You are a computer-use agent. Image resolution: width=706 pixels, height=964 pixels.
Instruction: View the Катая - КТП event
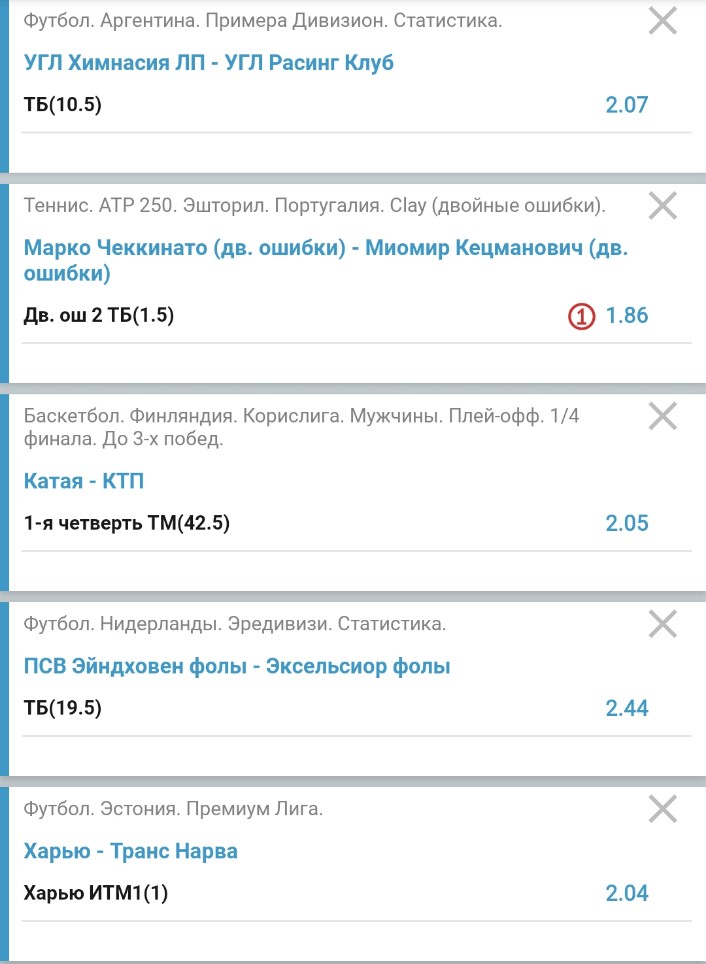pyautogui.click(x=84, y=482)
